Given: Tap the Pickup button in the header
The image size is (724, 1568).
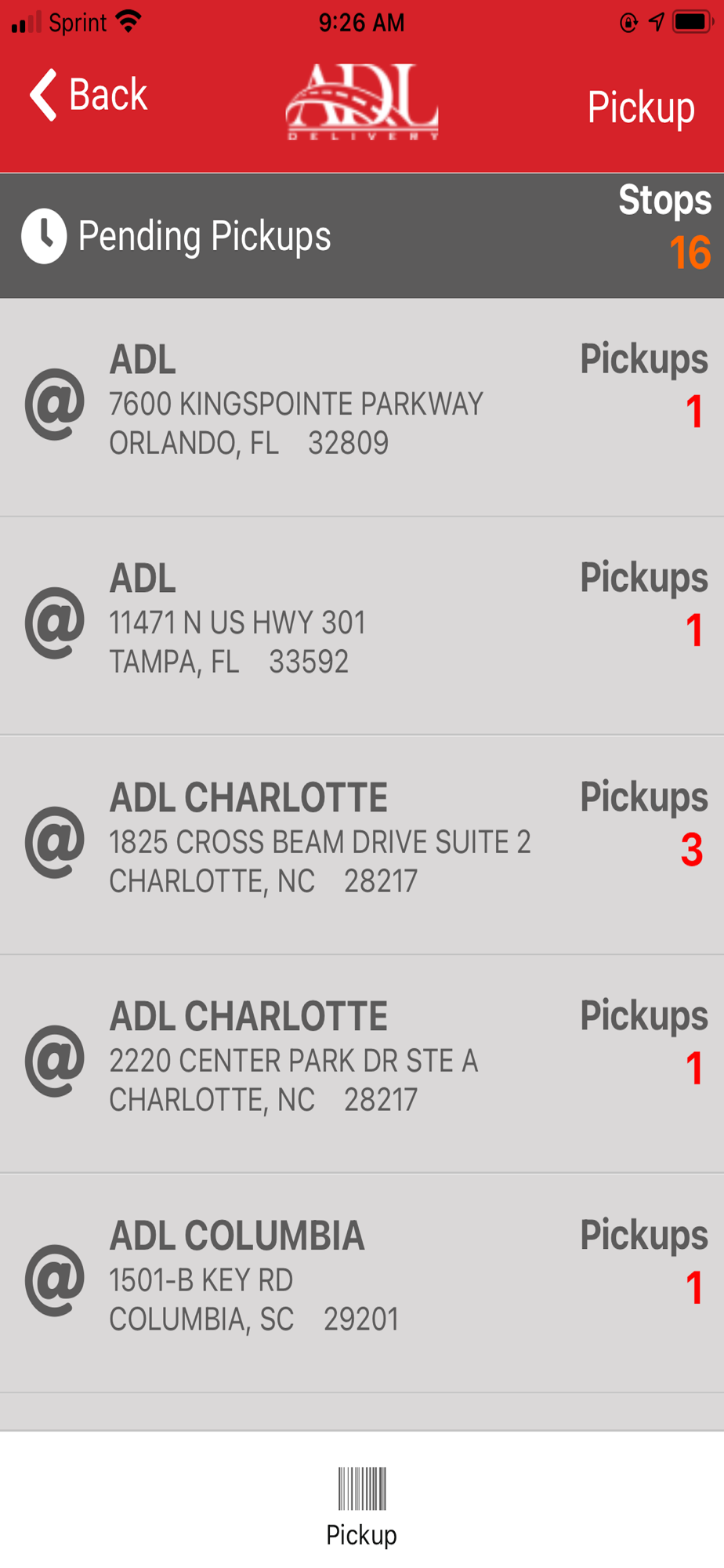Looking at the screenshot, I should (640, 107).
